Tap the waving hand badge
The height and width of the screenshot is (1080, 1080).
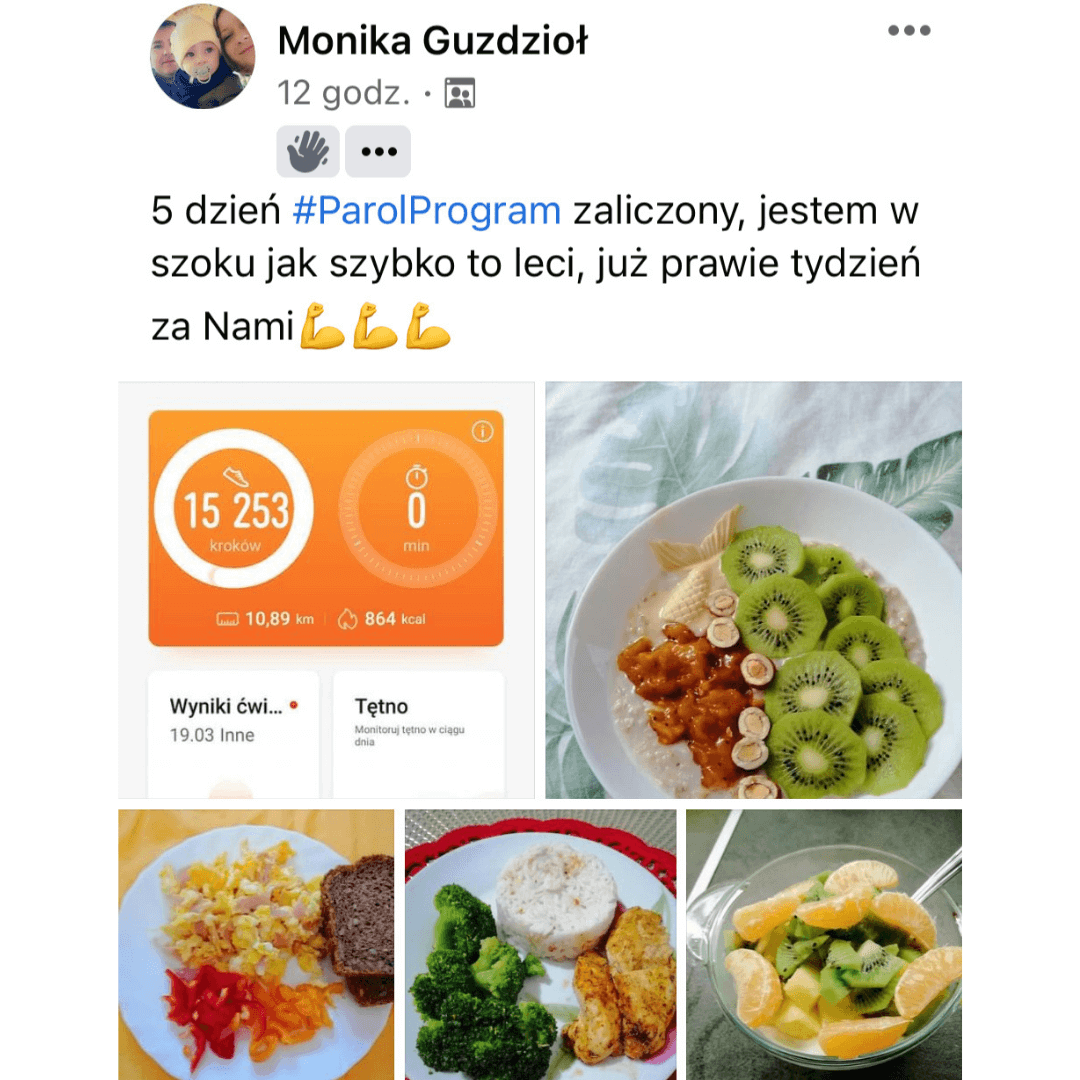pos(308,152)
